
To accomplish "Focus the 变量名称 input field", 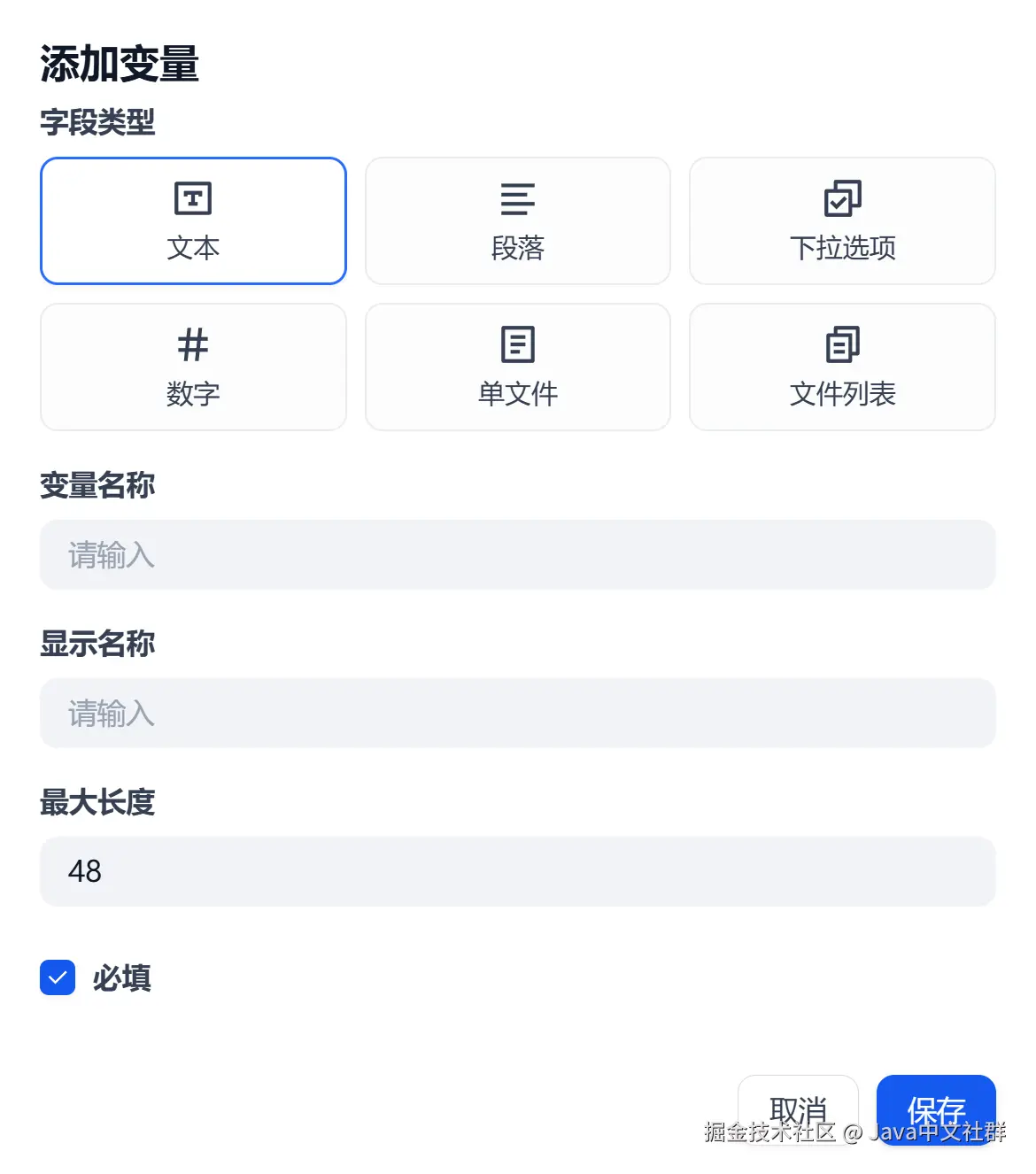I will coord(518,555).
